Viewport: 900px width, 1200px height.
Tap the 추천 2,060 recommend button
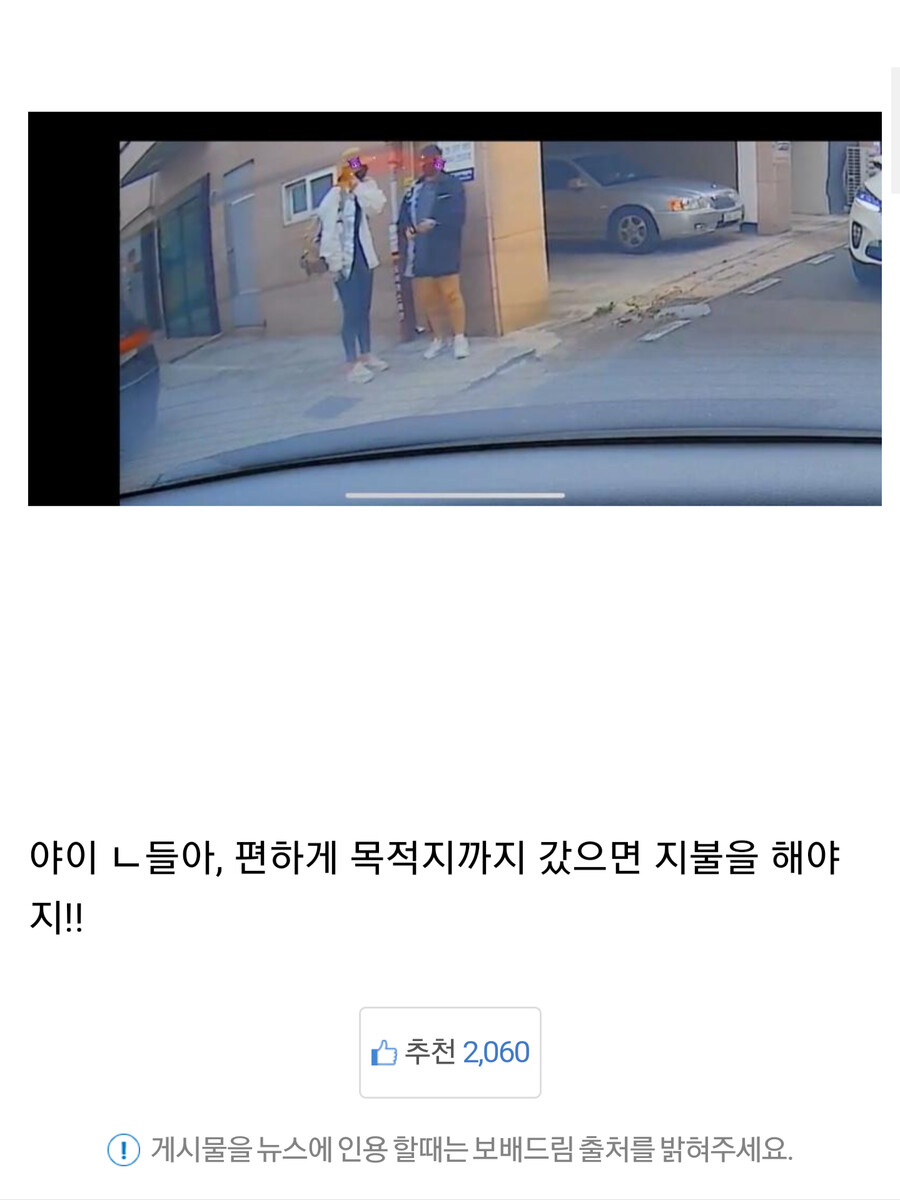450,1052
